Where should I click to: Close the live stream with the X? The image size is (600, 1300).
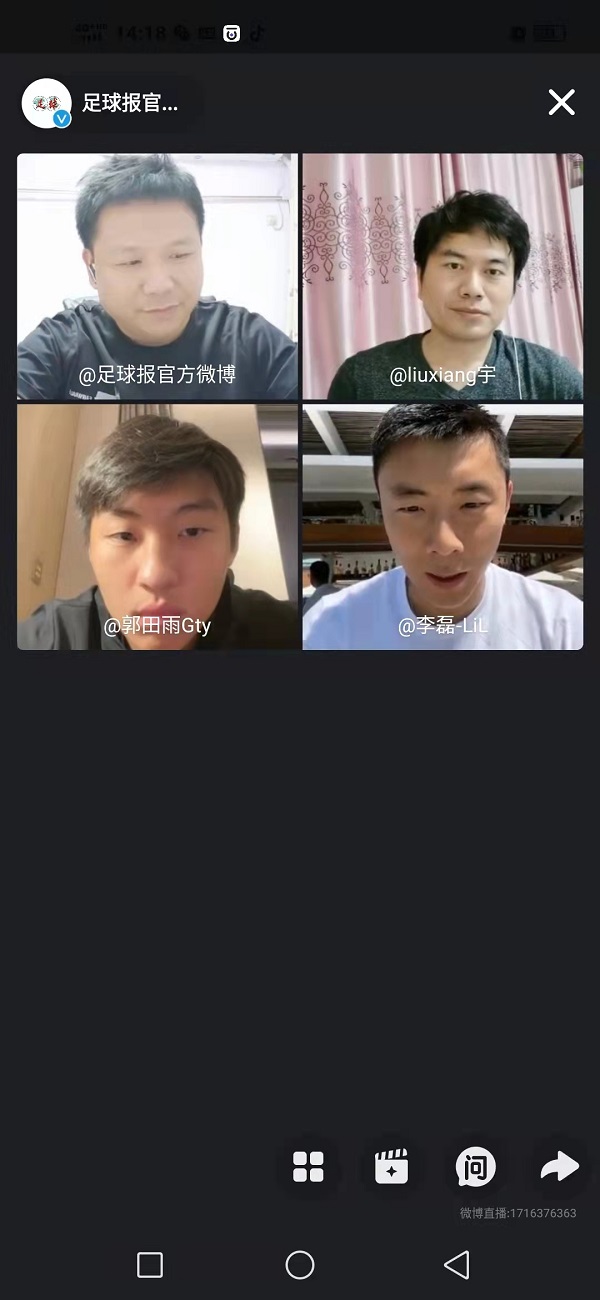[561, 102]
